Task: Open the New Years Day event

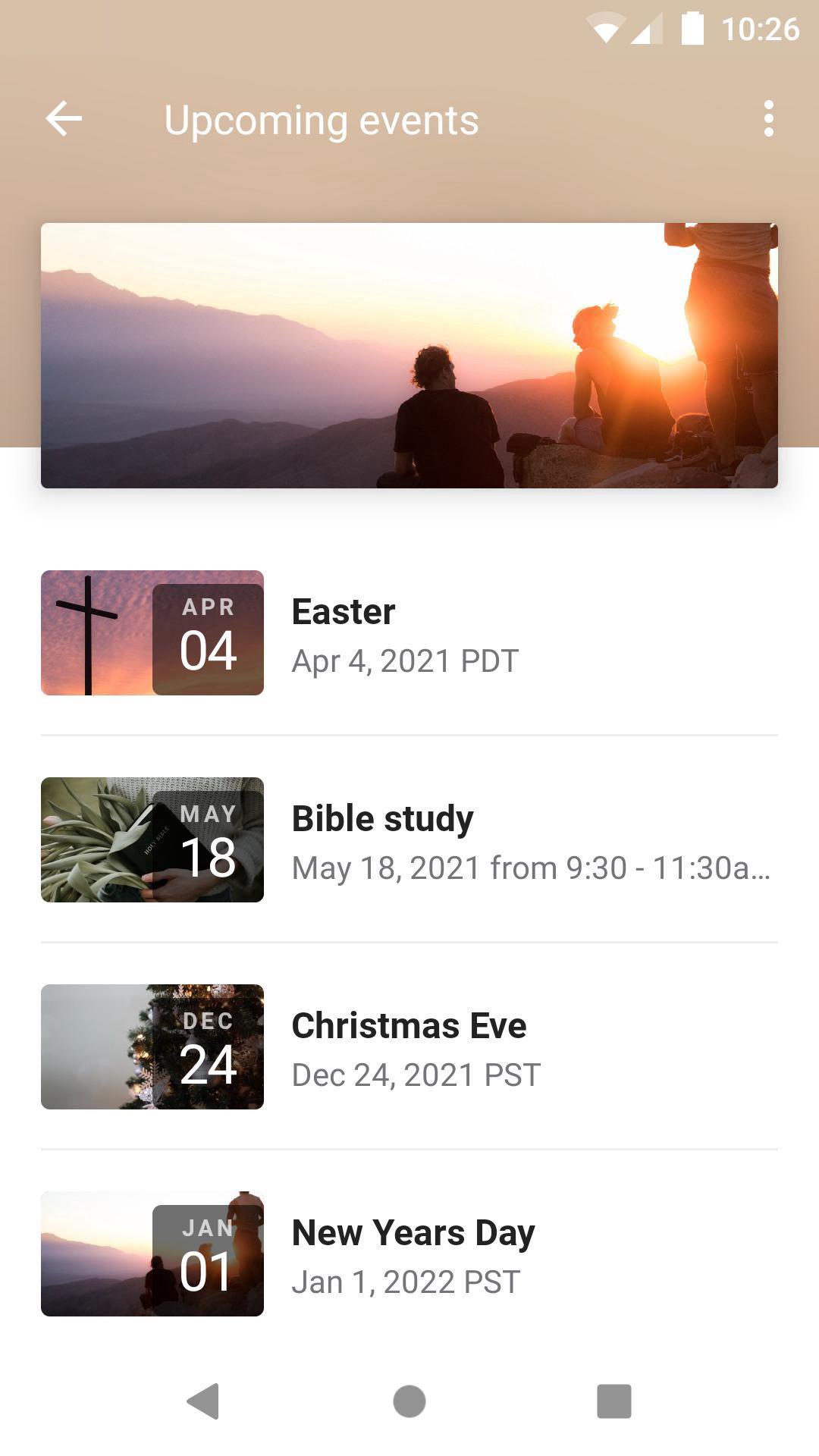Action: [409, 1254]
